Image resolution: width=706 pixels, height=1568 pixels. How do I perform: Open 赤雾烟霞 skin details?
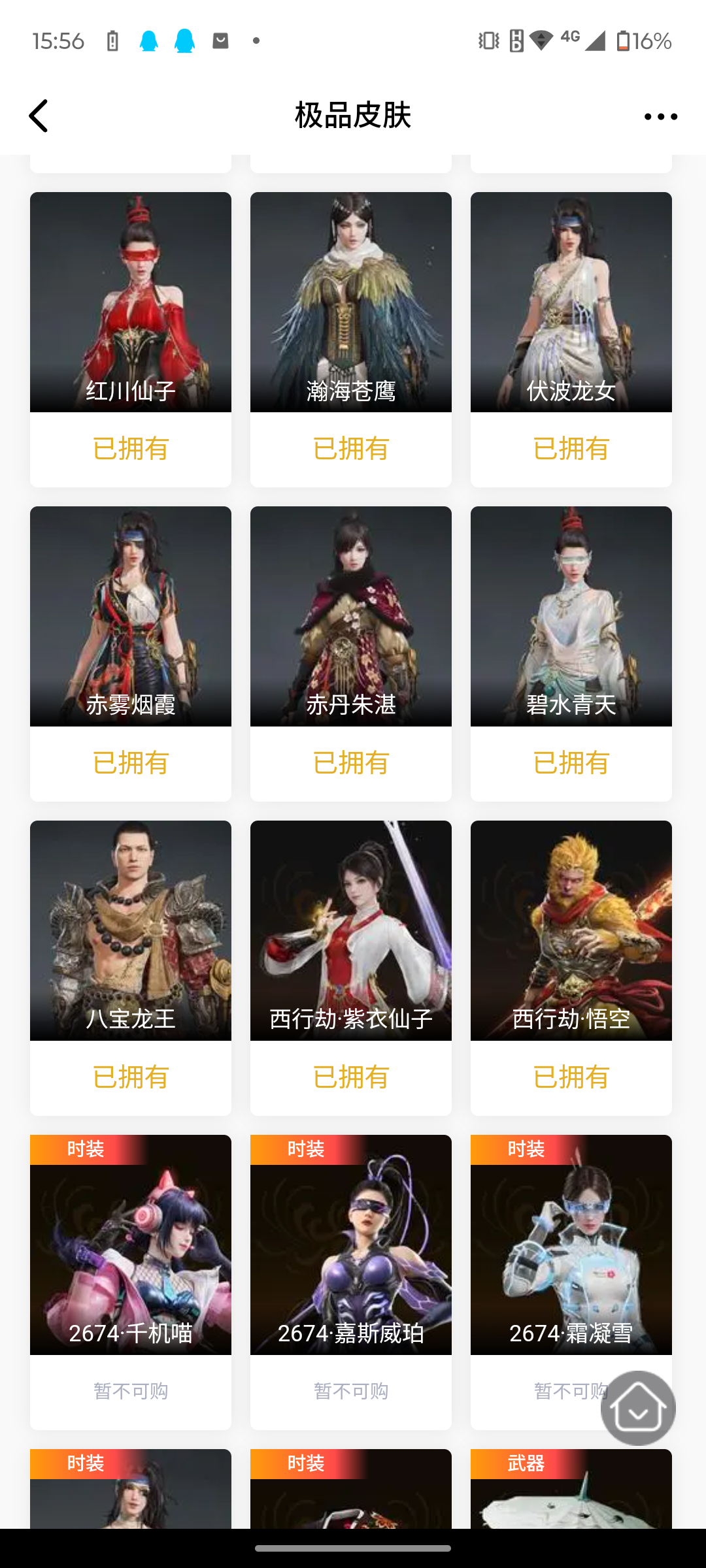point(131,617)
